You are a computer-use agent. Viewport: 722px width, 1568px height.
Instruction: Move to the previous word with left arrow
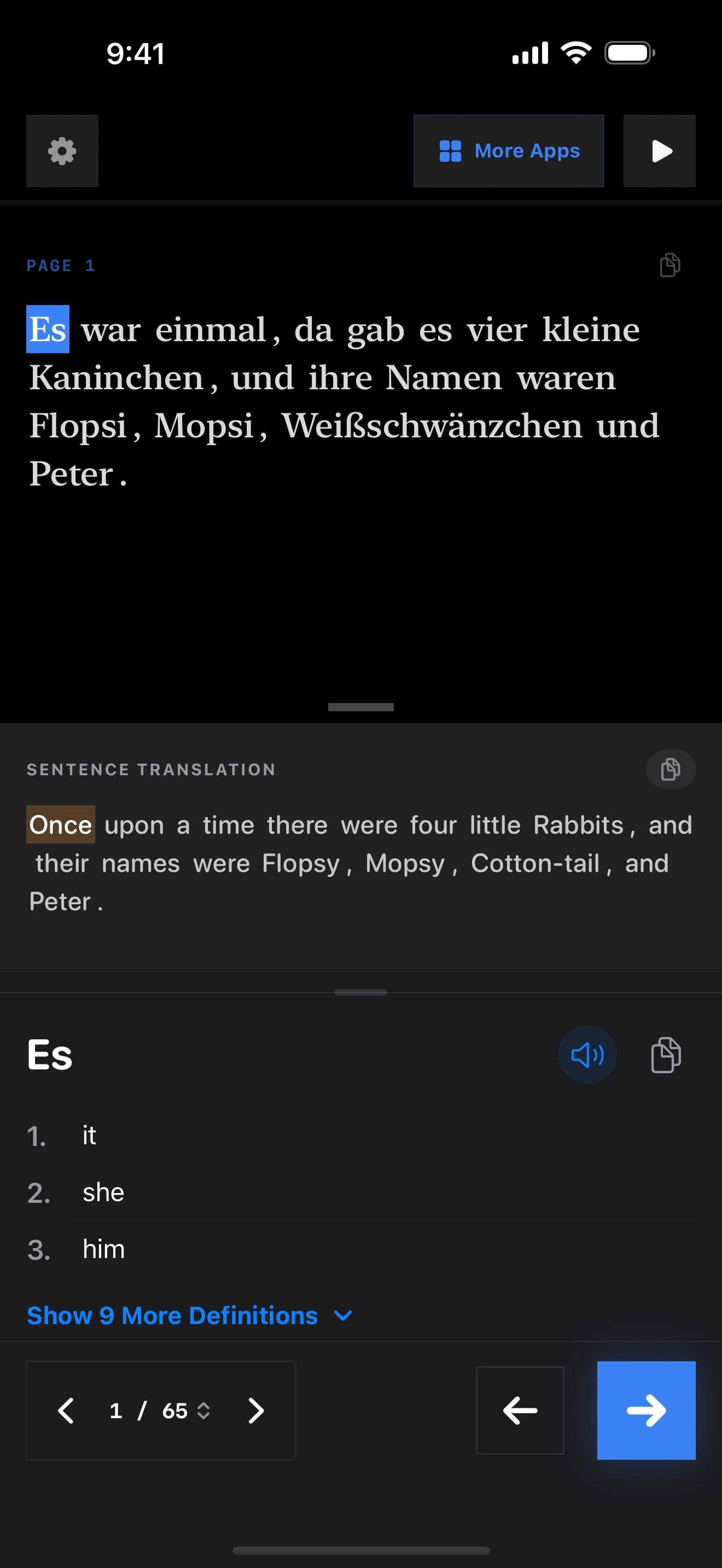click(x=519, y=1411)
